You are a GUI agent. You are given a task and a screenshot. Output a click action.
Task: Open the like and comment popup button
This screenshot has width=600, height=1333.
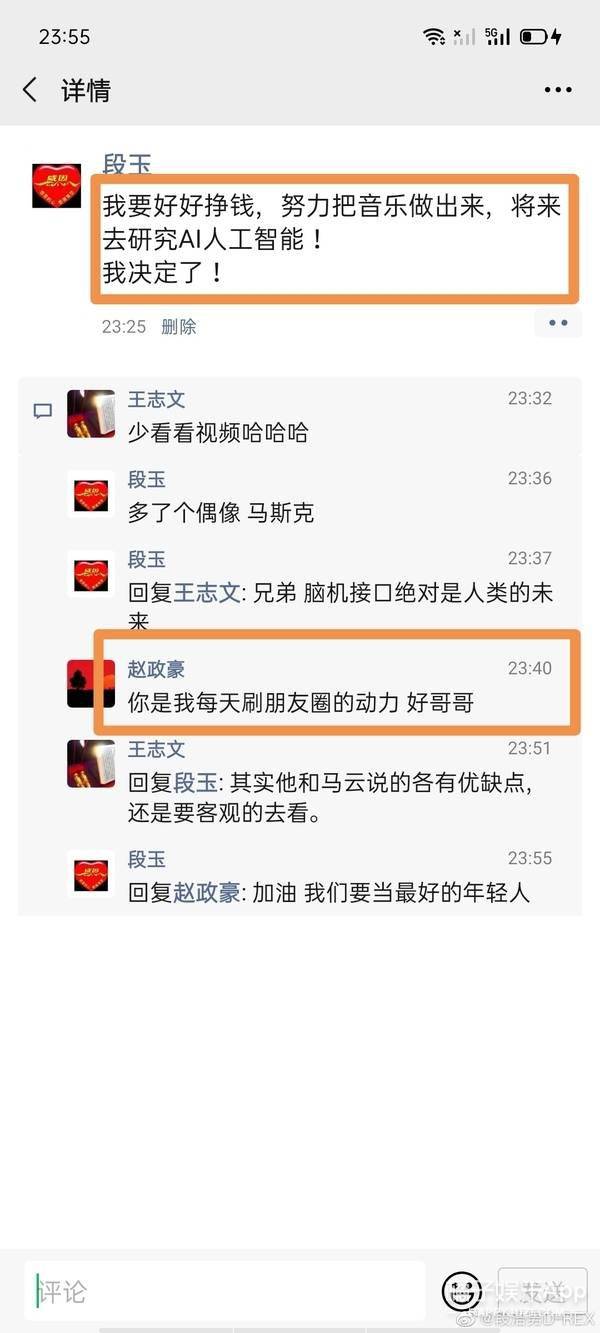(557, 323)
